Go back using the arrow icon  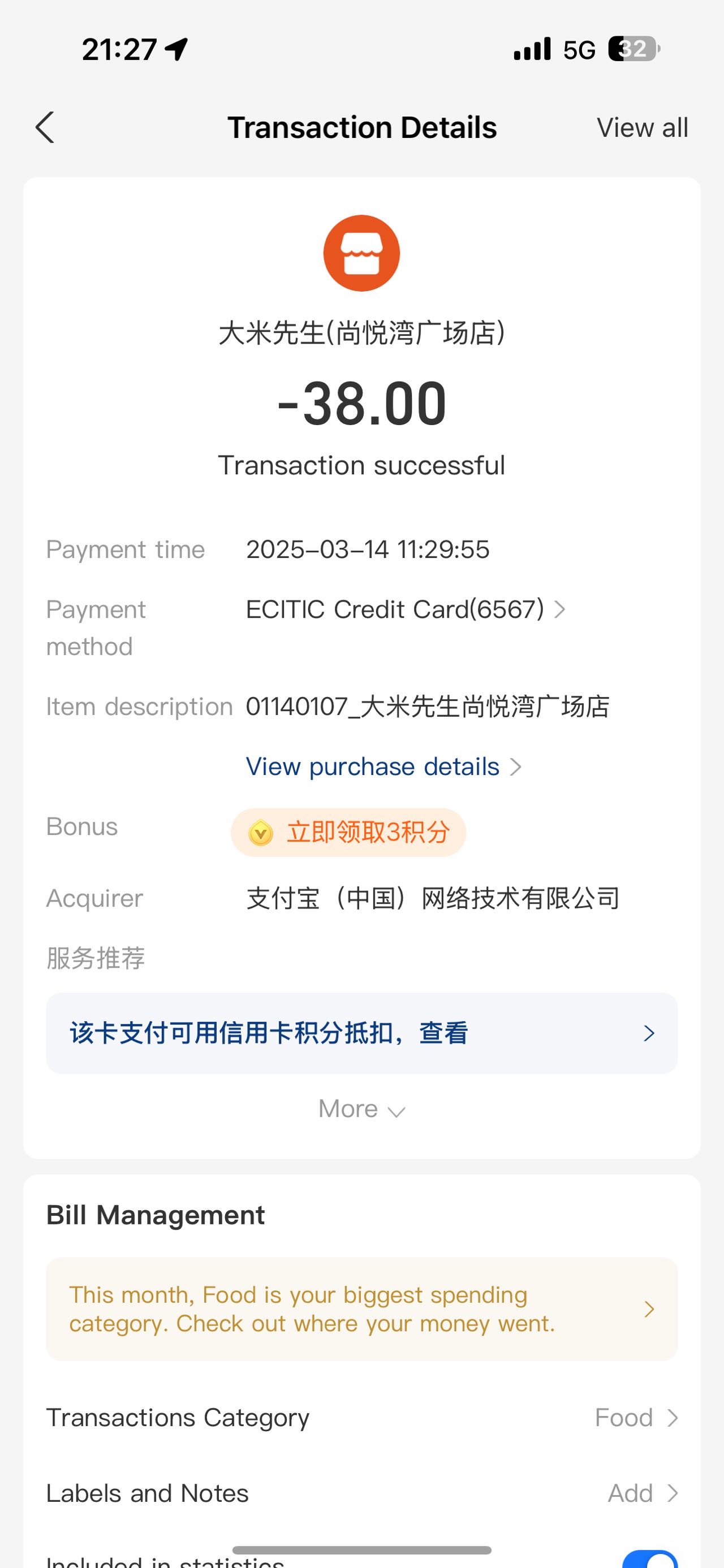click(45, 128)
